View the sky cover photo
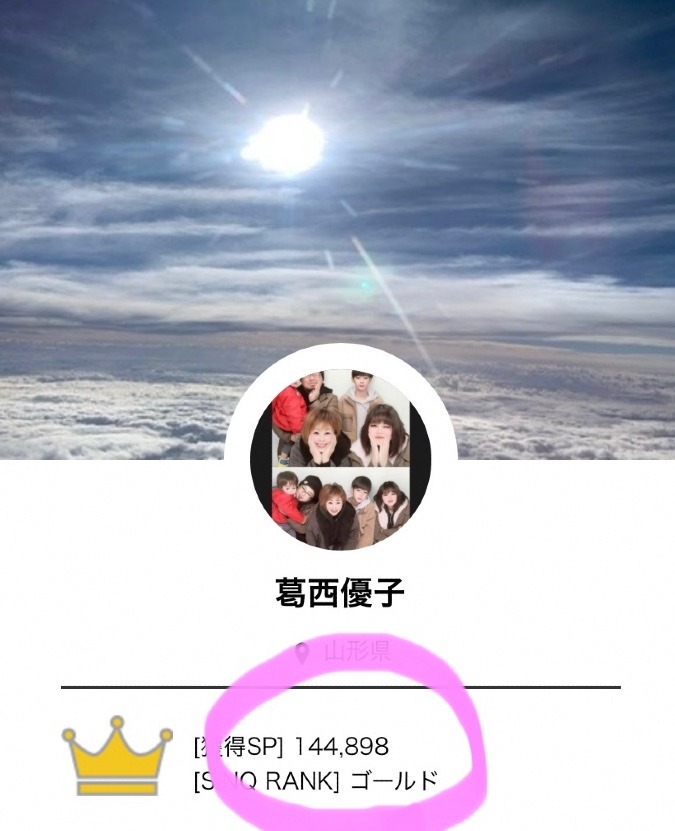 (337, 180)
